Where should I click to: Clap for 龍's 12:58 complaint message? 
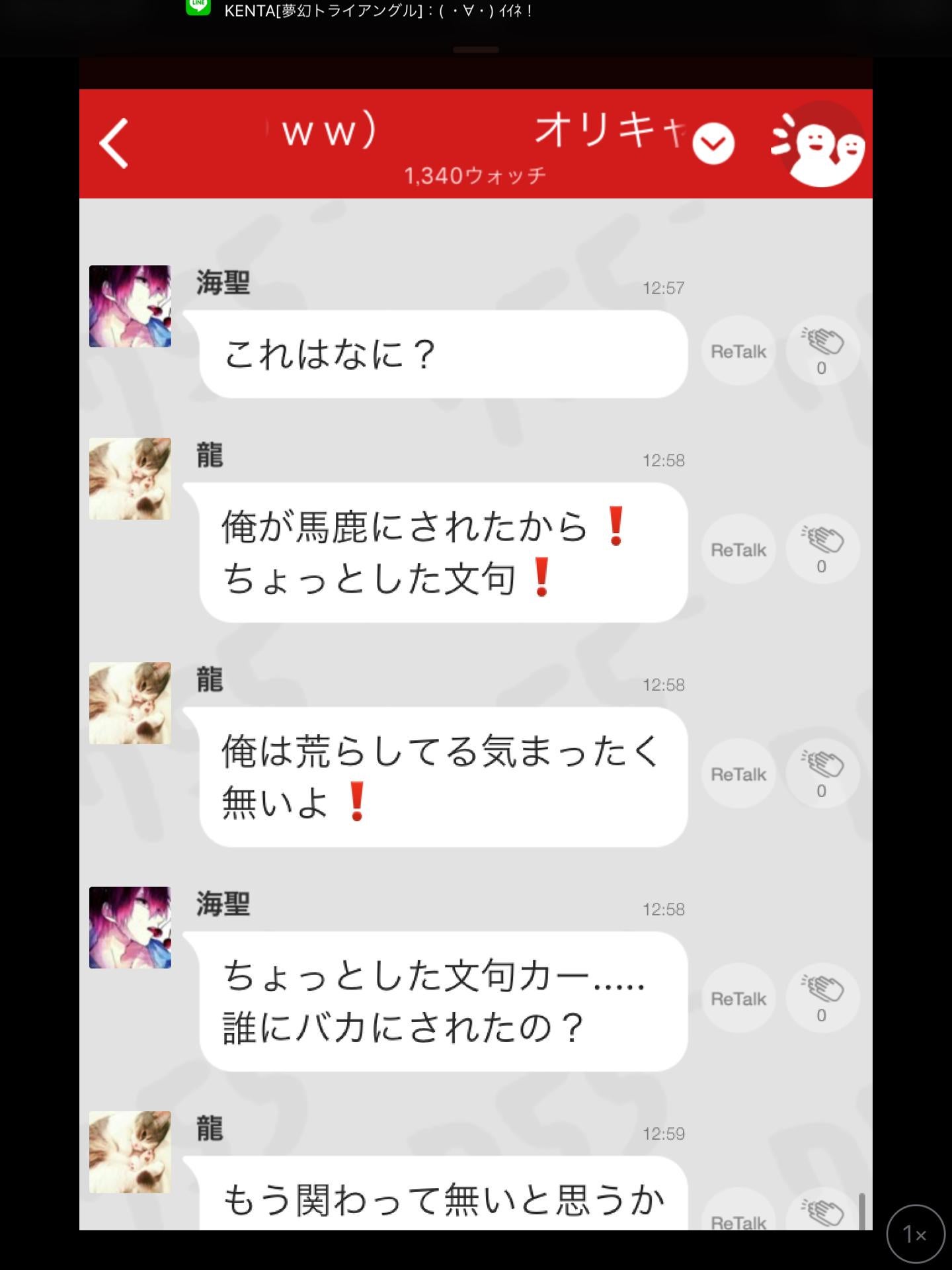point(822,549)
